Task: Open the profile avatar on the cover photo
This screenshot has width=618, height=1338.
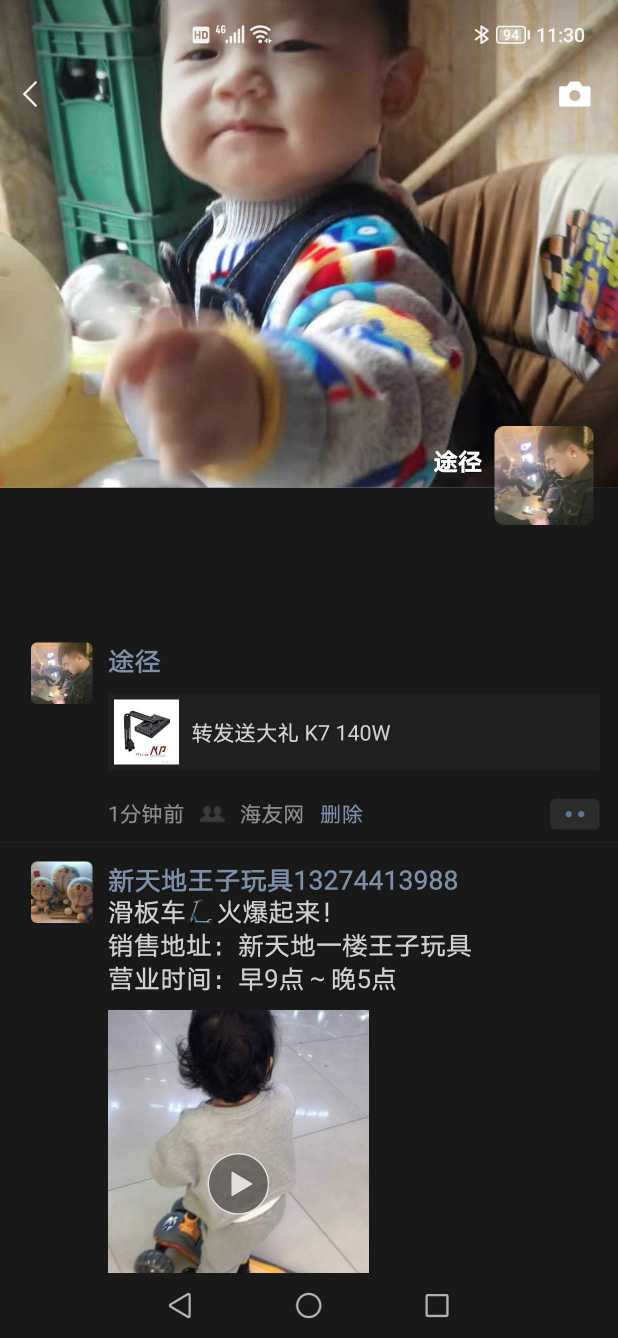Action: [x=544, y=475]
